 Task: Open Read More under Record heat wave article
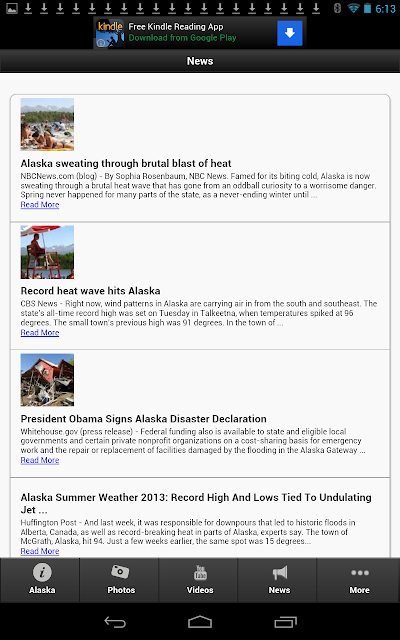tap(40, 333)
